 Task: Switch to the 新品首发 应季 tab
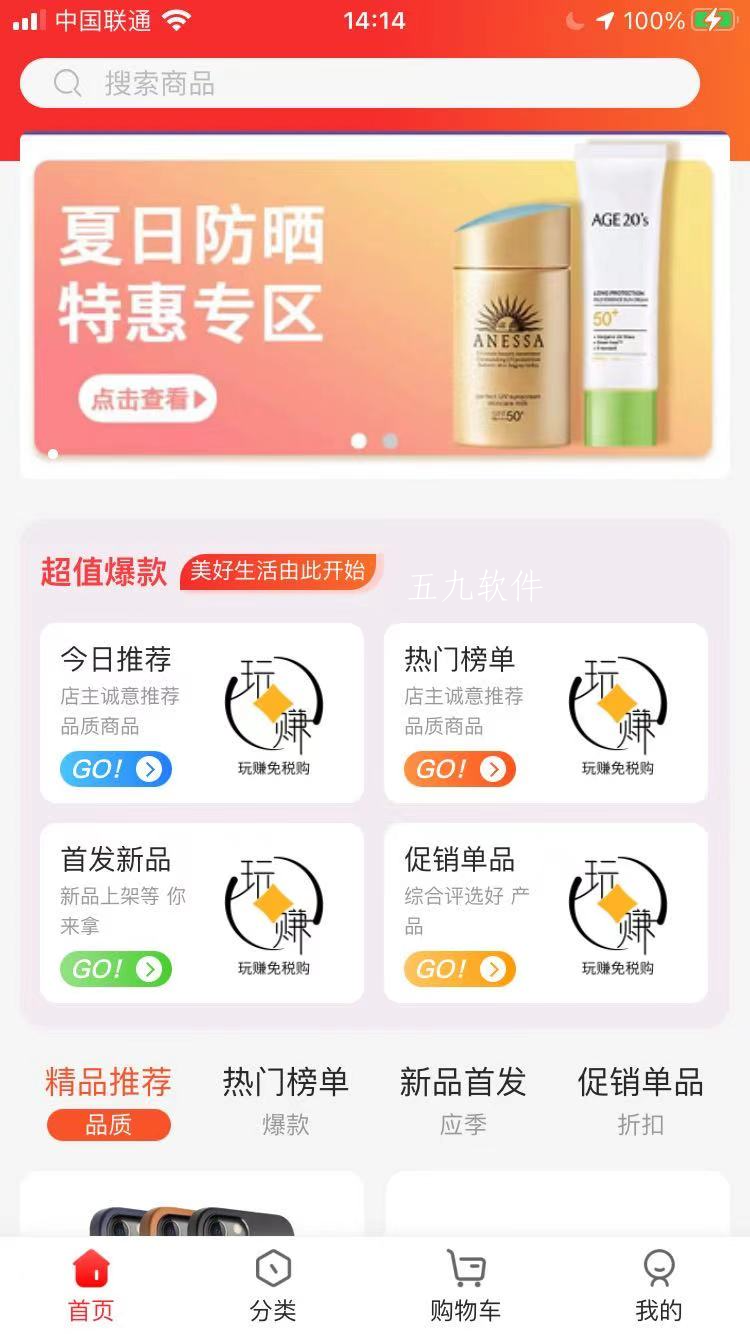click(462, 1100)
